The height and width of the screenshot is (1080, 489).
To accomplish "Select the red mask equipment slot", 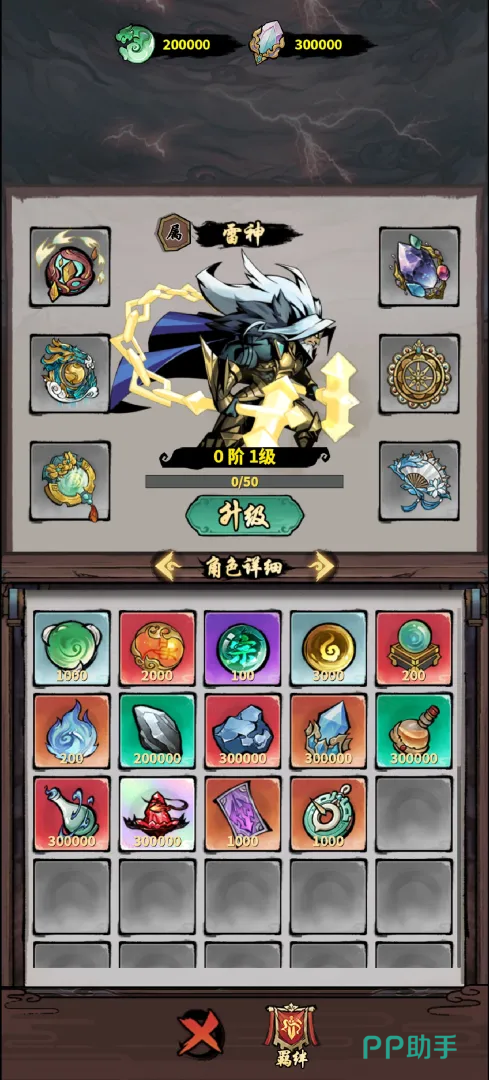I will 70,267.
